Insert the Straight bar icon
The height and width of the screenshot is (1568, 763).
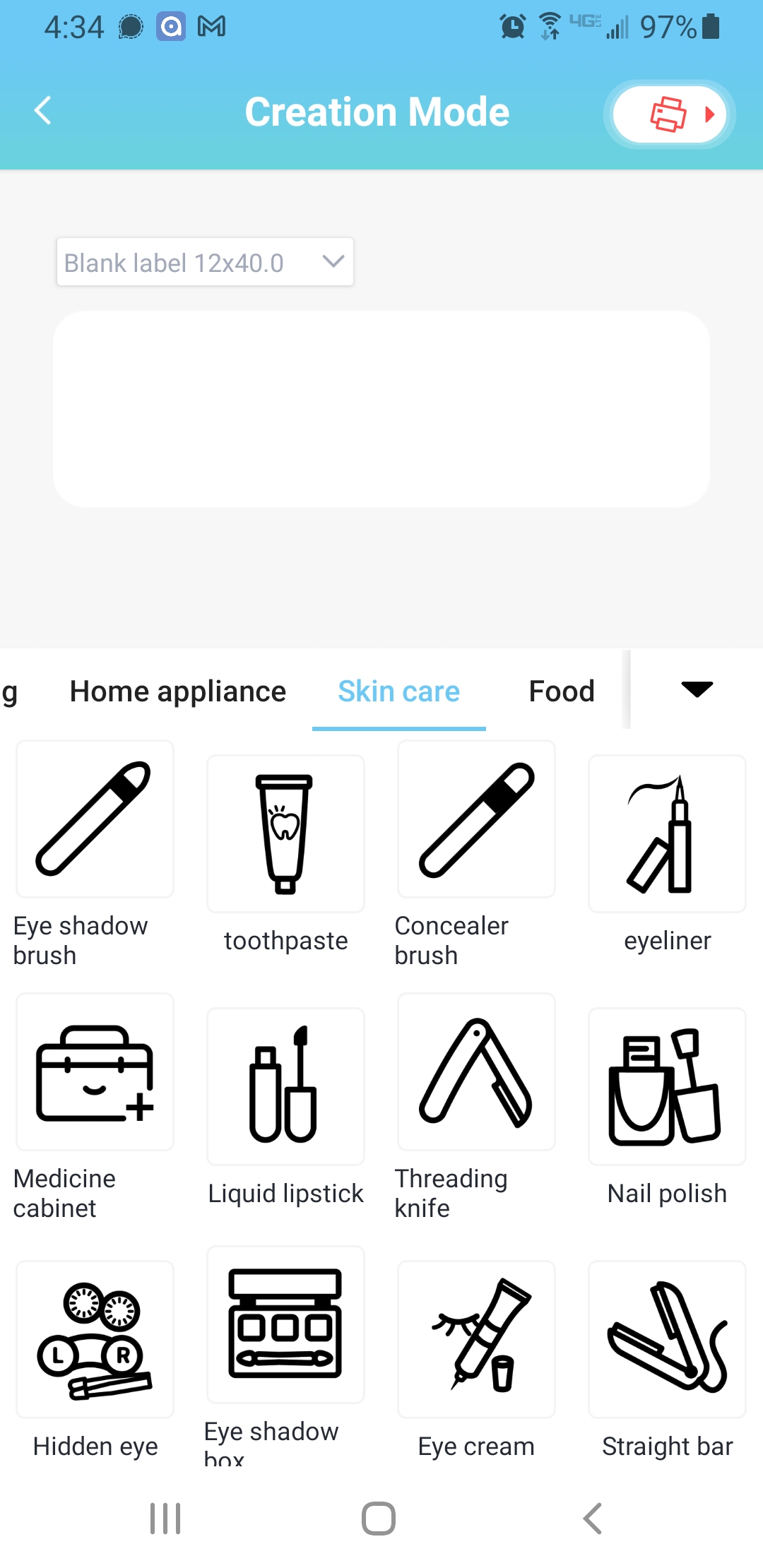coord(667,1339)
